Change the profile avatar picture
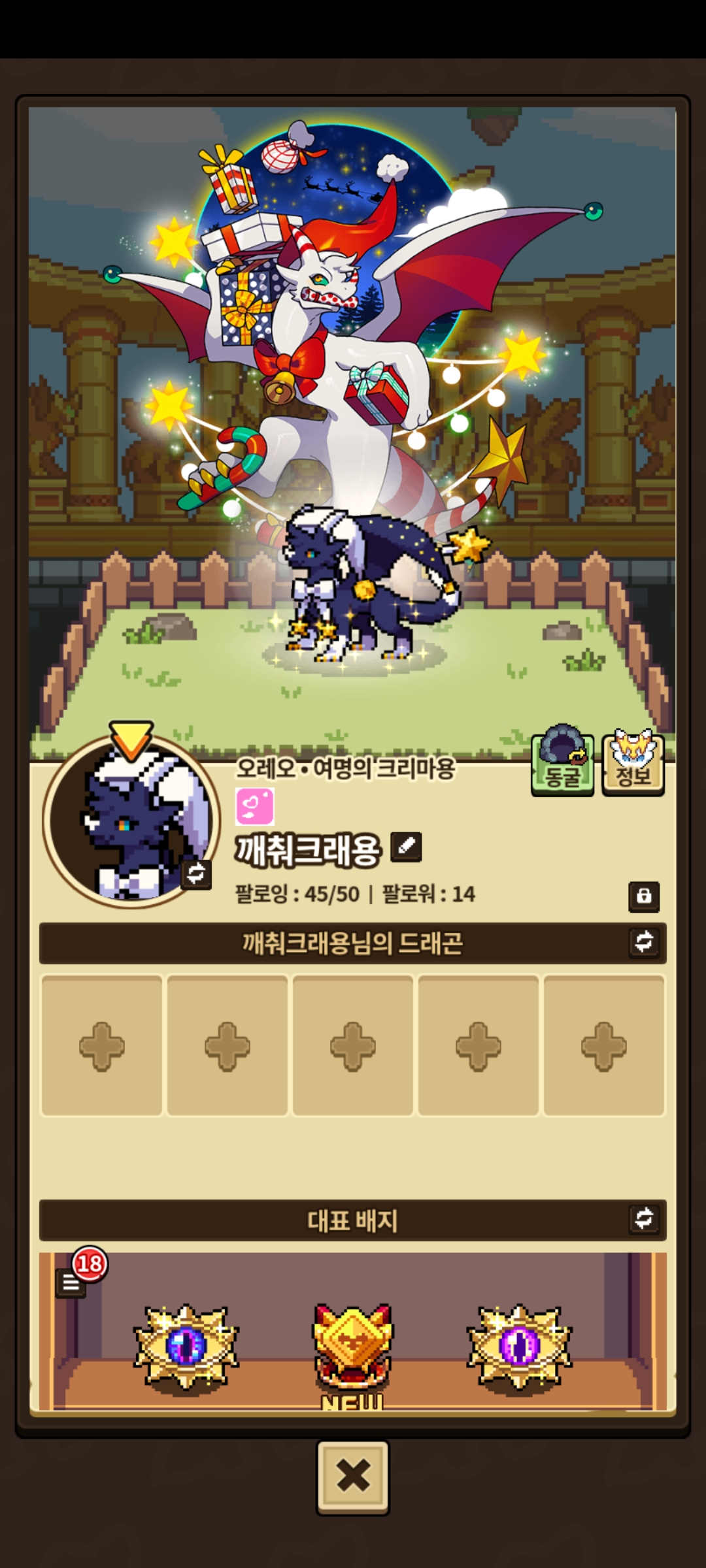 (196, 873)
